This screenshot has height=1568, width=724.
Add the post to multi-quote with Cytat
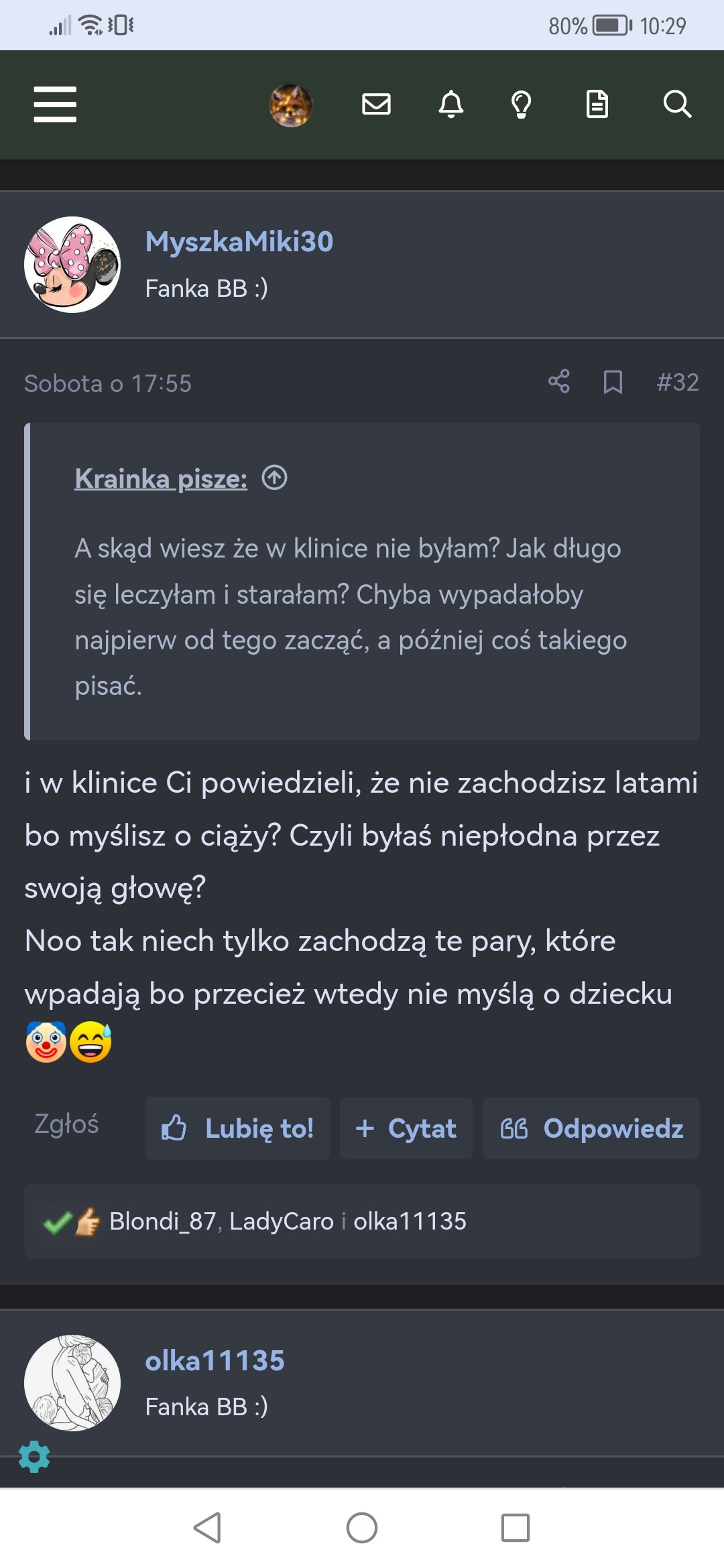coord(406,1128)
